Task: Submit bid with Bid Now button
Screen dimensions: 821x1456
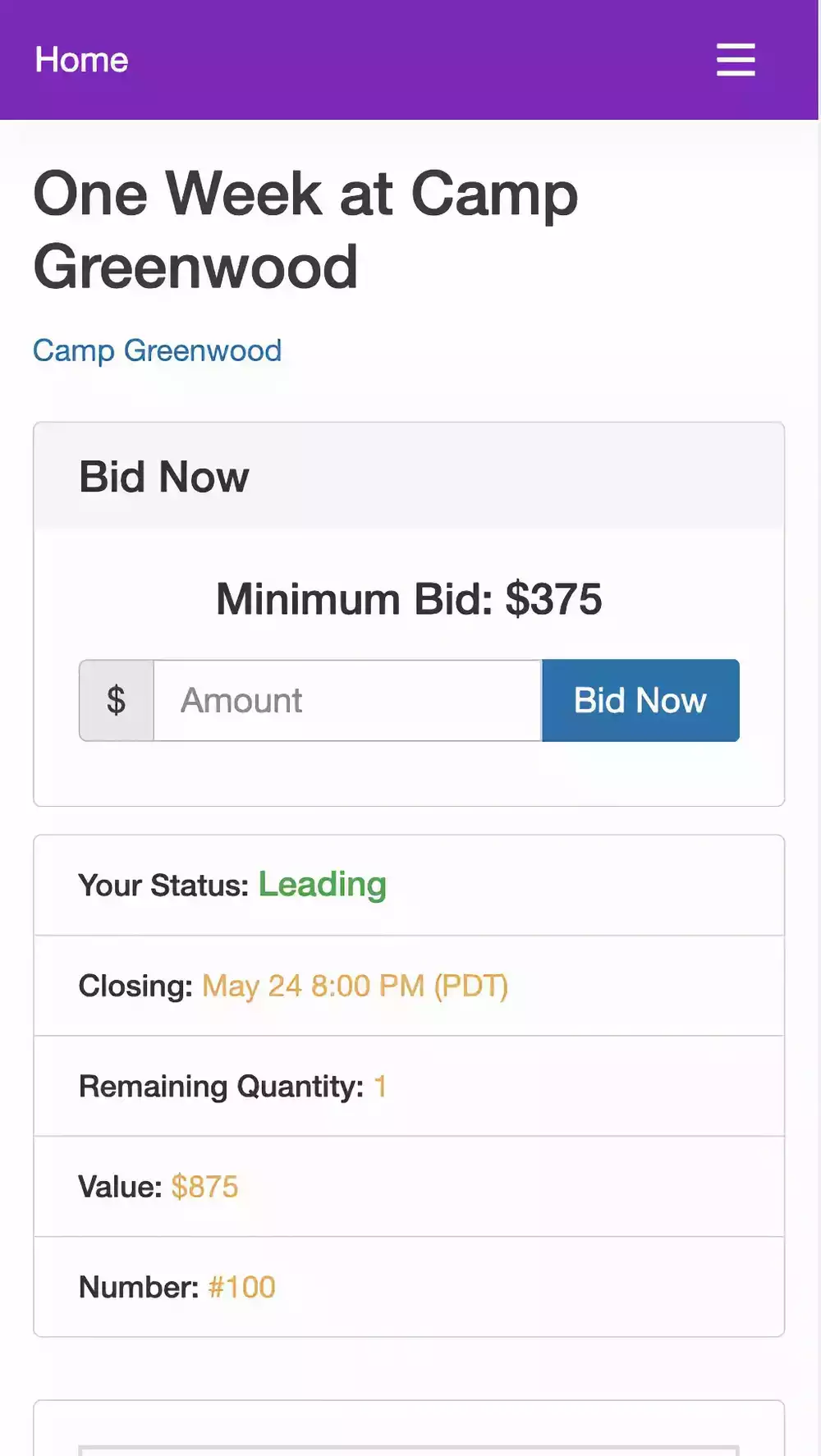Action: (x=640, y=700)
